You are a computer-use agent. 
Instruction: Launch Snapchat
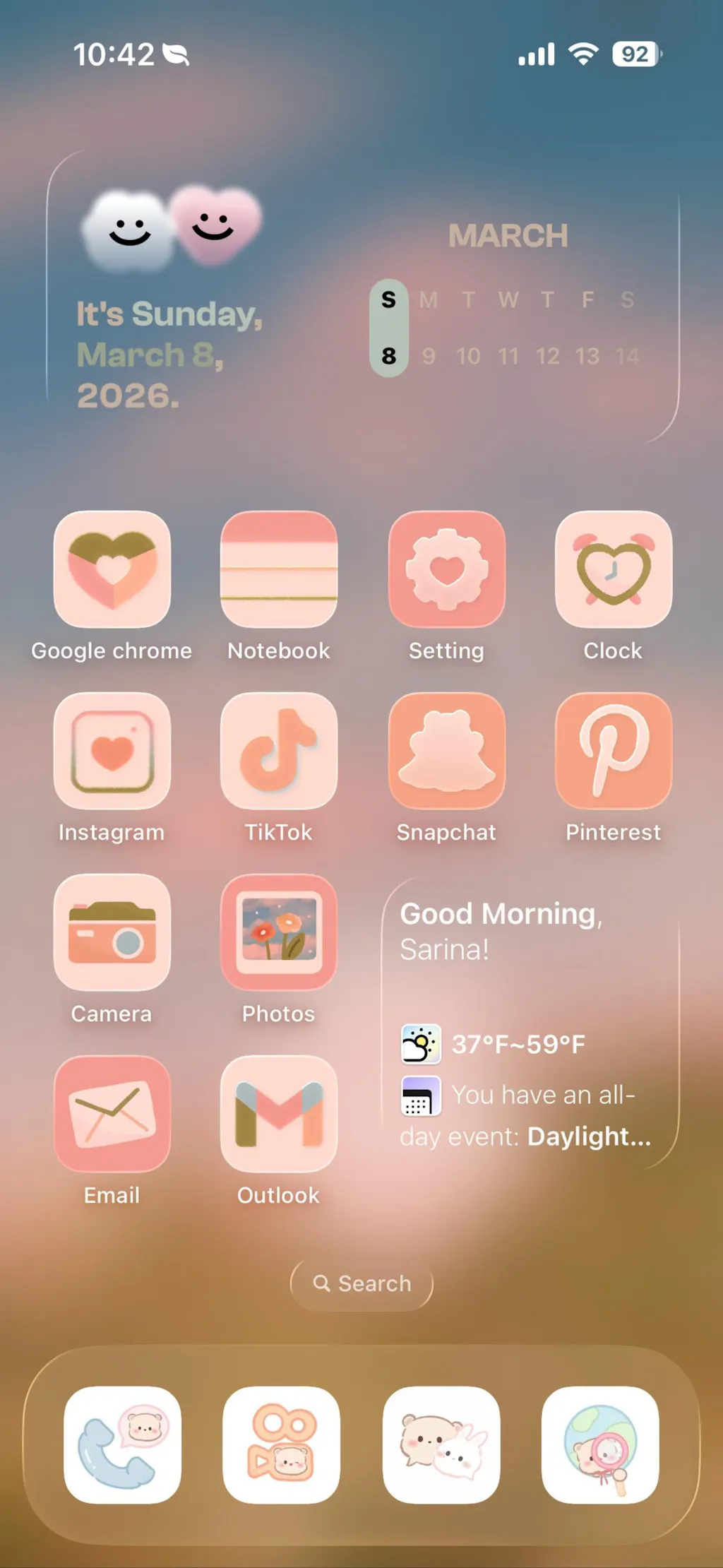pos(446,751)
